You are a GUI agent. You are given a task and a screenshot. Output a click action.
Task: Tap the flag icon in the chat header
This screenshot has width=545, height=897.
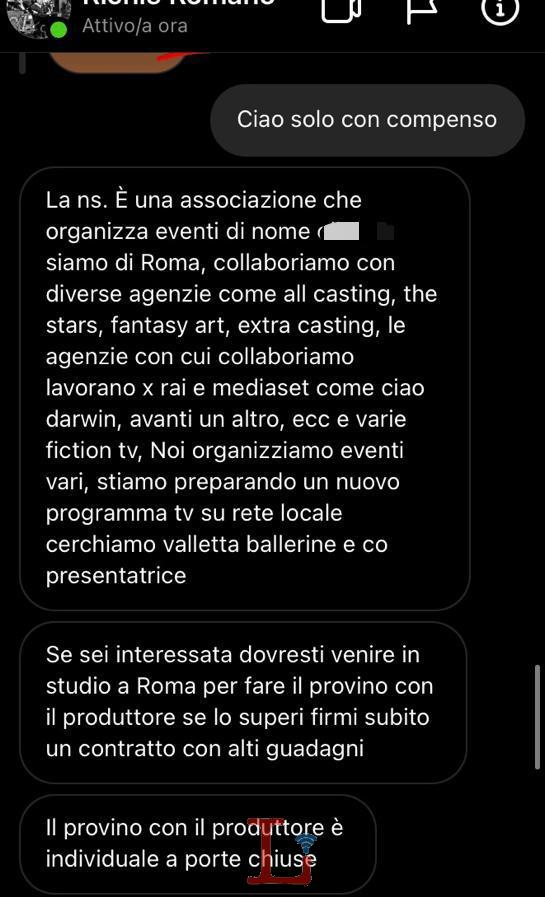point(421,10)
